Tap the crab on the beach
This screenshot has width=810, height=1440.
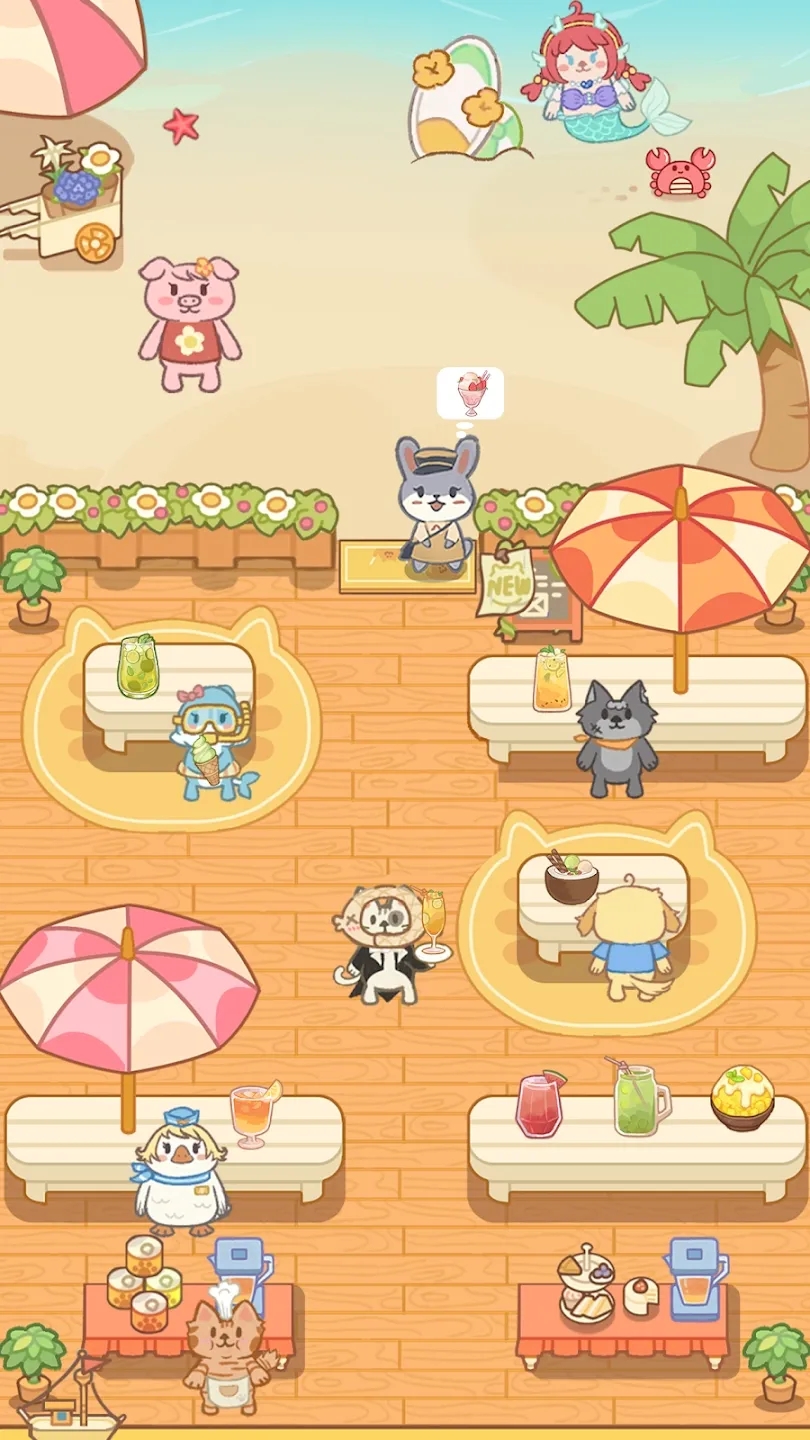click(x=680, y=172)
